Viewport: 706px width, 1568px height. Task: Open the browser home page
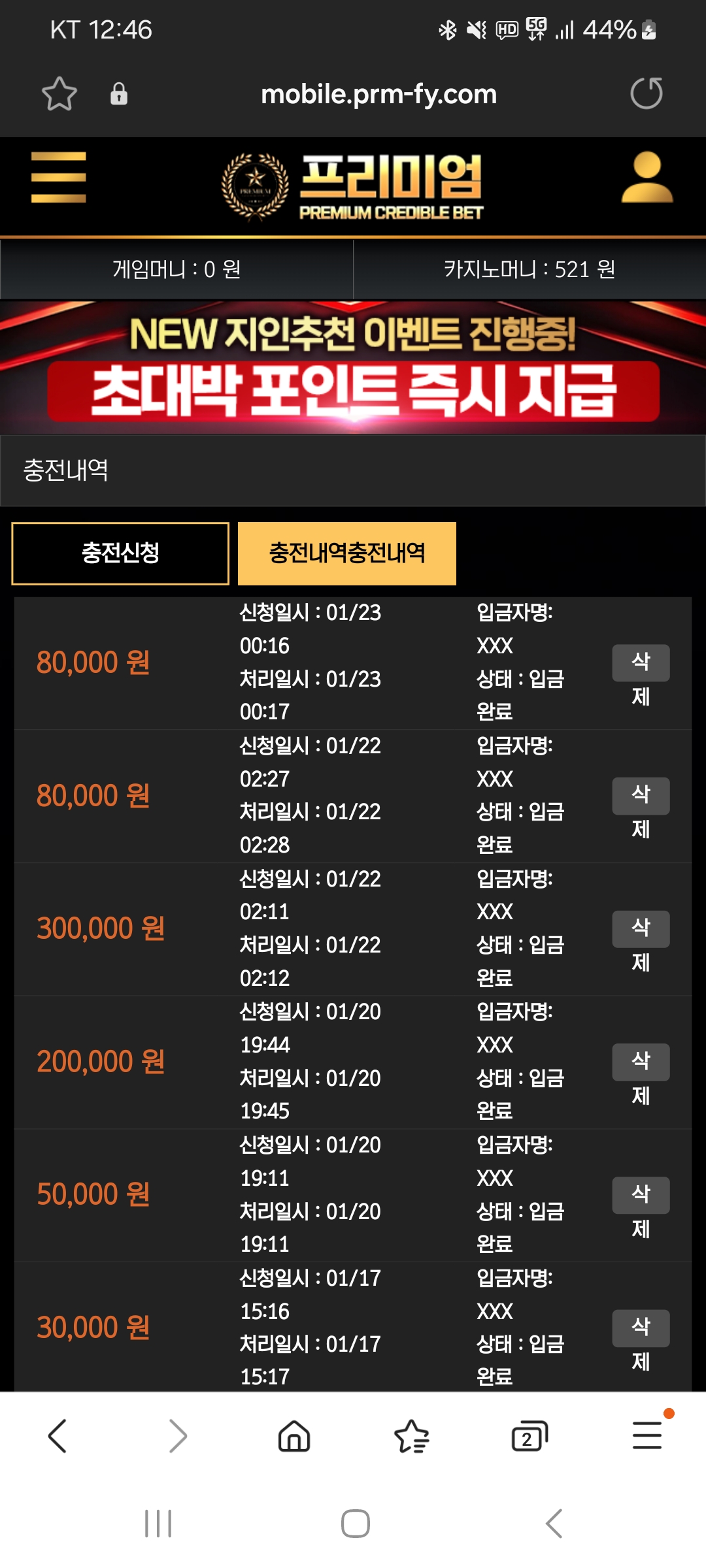(x=294, y=1436)
